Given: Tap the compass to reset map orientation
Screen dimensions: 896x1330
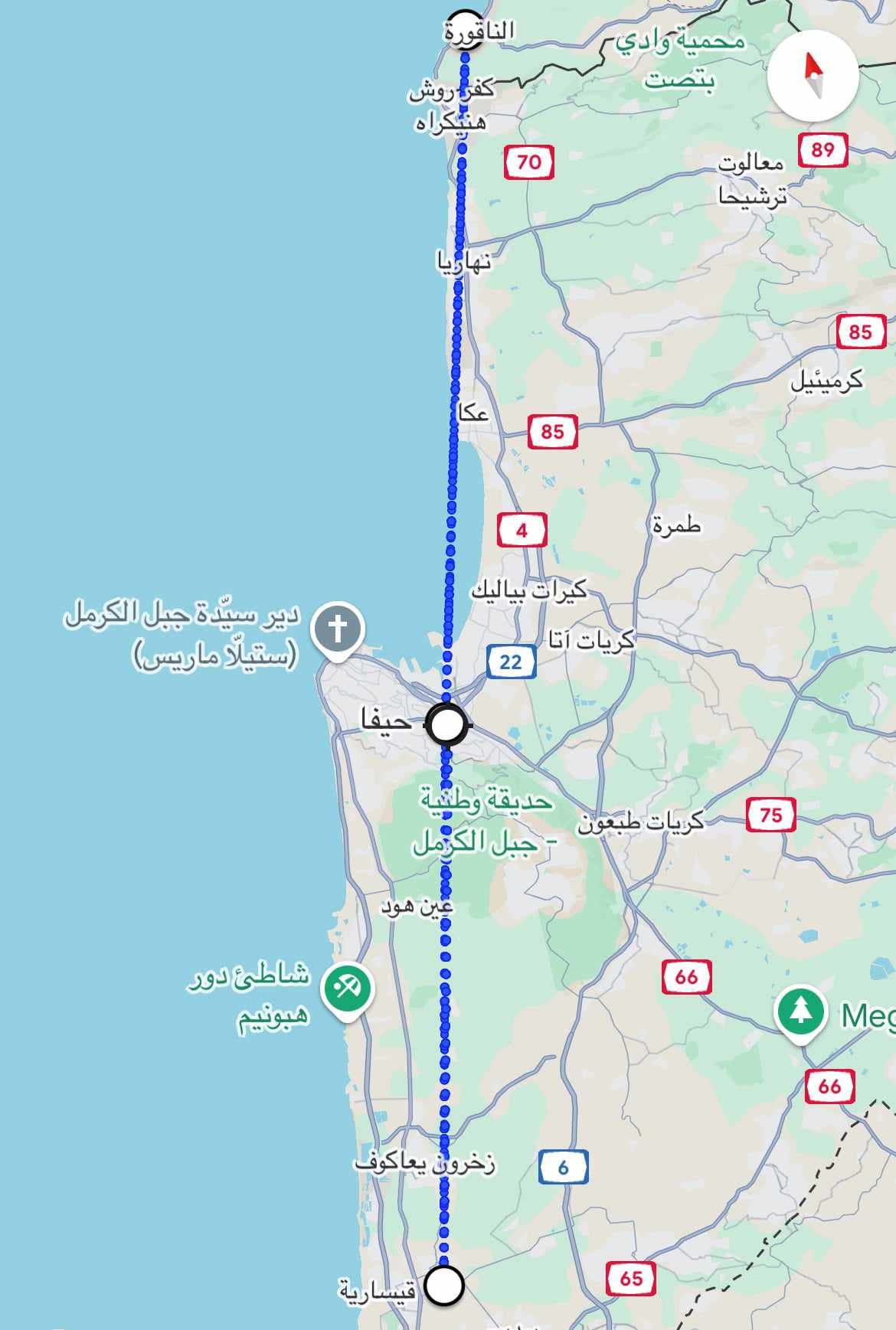Looking at the screenshot, I should 813,76.
